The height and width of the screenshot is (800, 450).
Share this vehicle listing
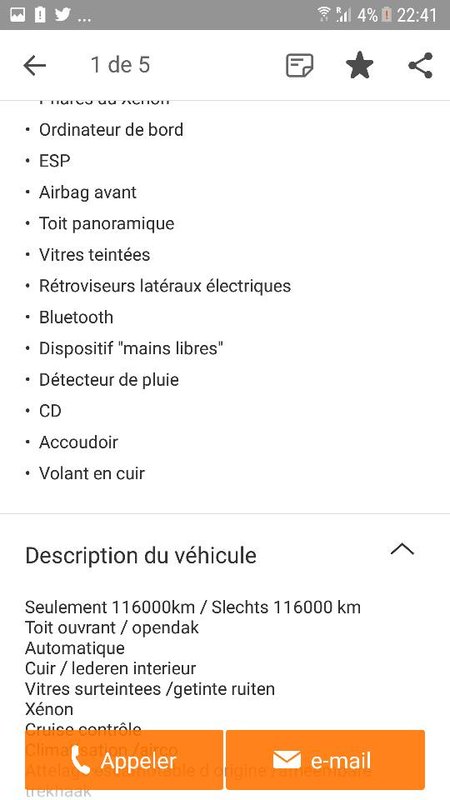pos(420,65)
